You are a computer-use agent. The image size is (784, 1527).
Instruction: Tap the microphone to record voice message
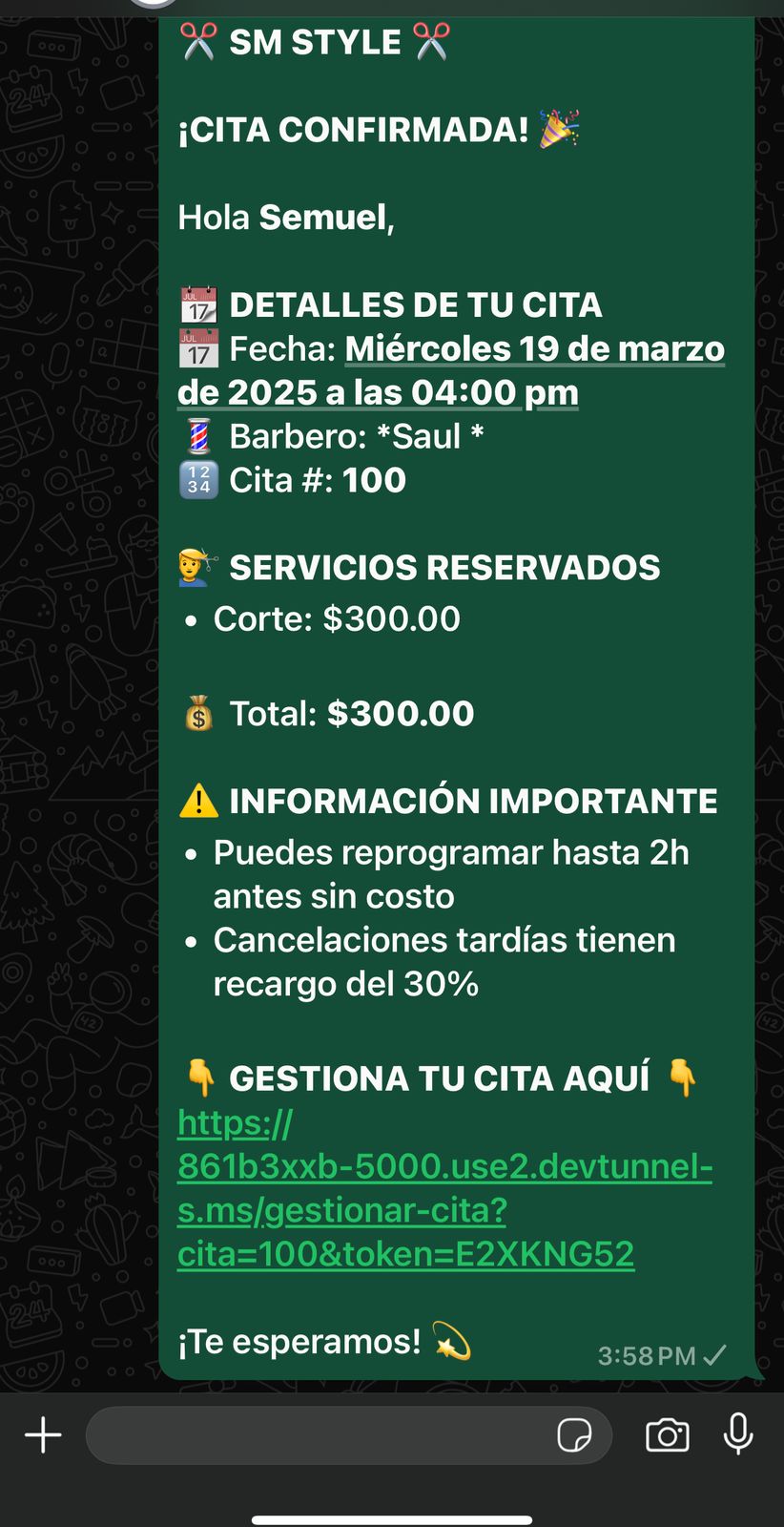click(736, 1434)
